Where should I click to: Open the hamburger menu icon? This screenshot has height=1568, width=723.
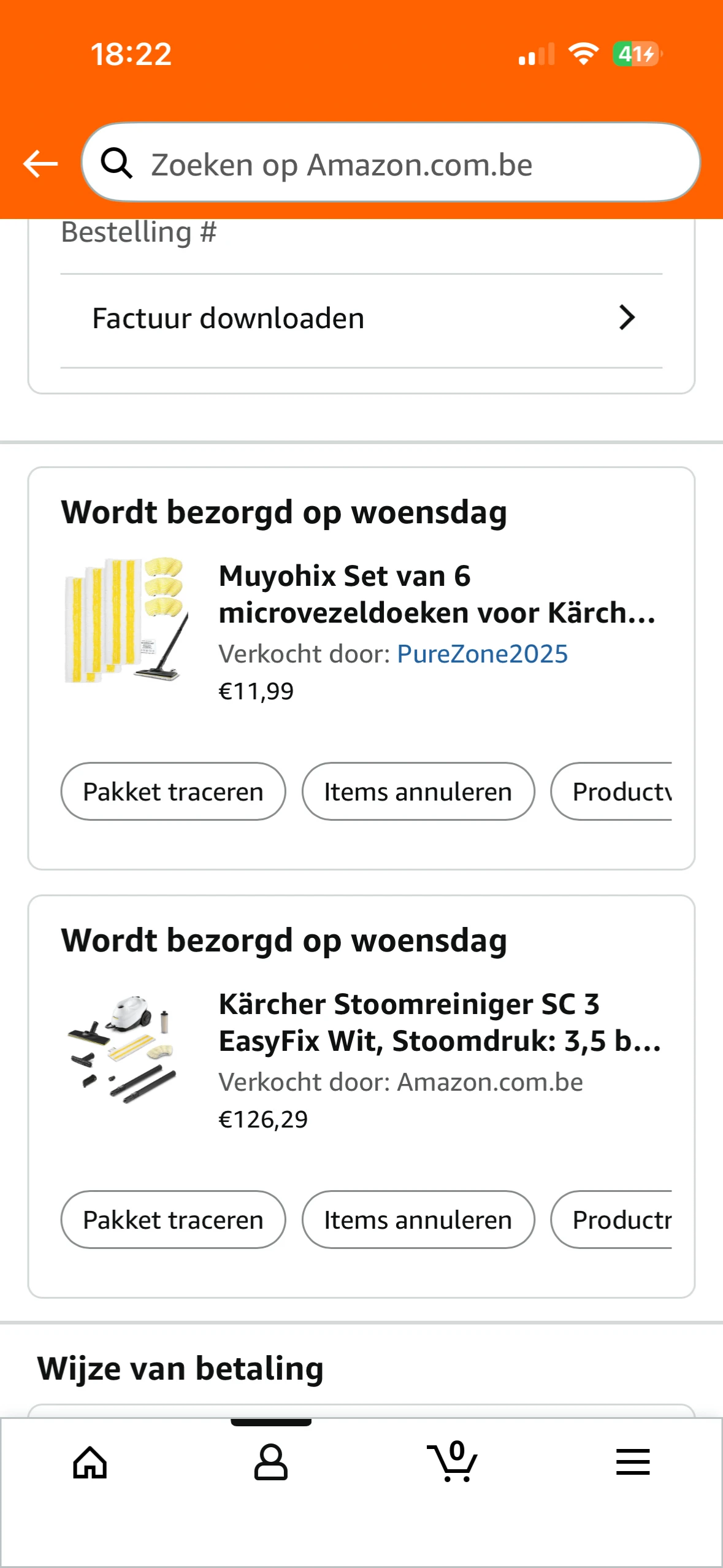(x=633, y=1465)
